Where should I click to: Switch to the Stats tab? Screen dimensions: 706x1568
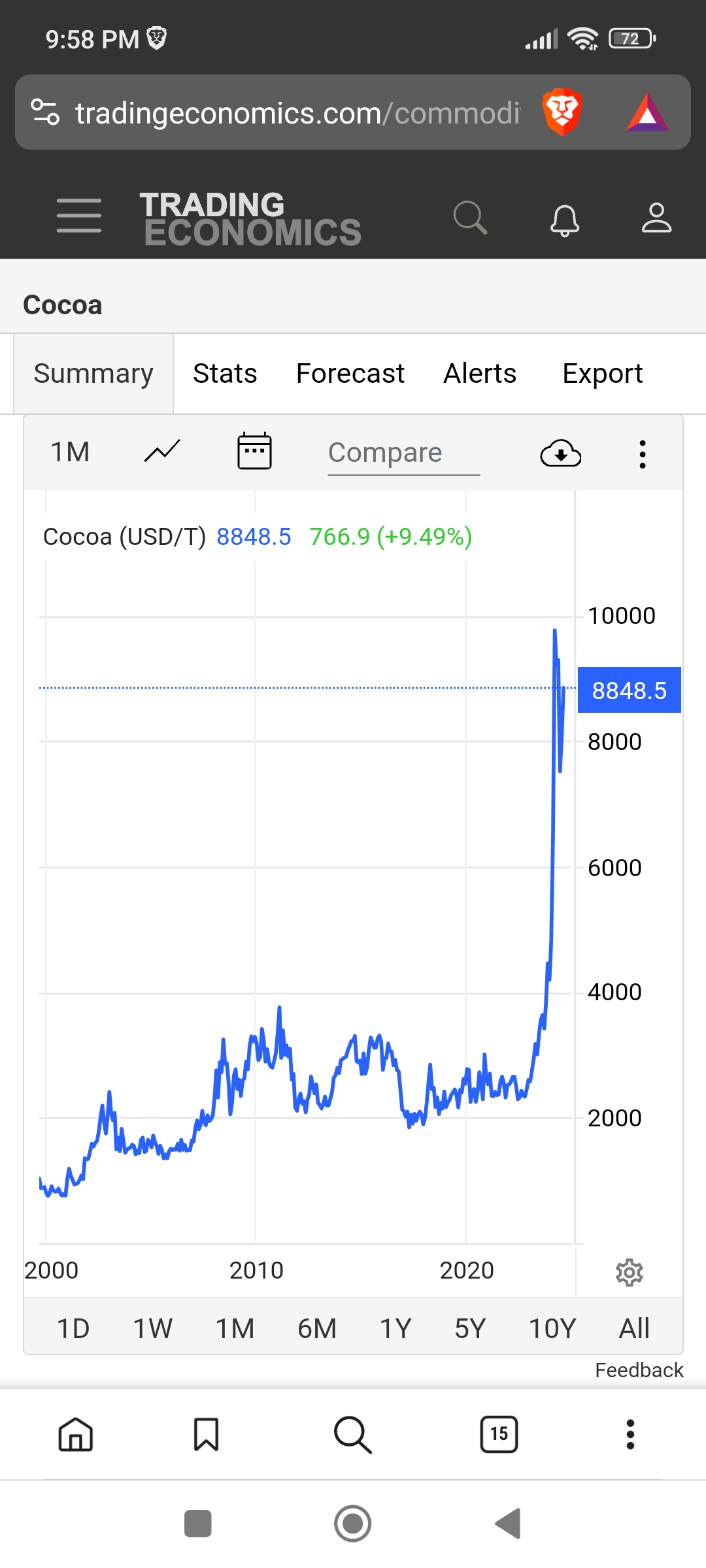point(225,374)
